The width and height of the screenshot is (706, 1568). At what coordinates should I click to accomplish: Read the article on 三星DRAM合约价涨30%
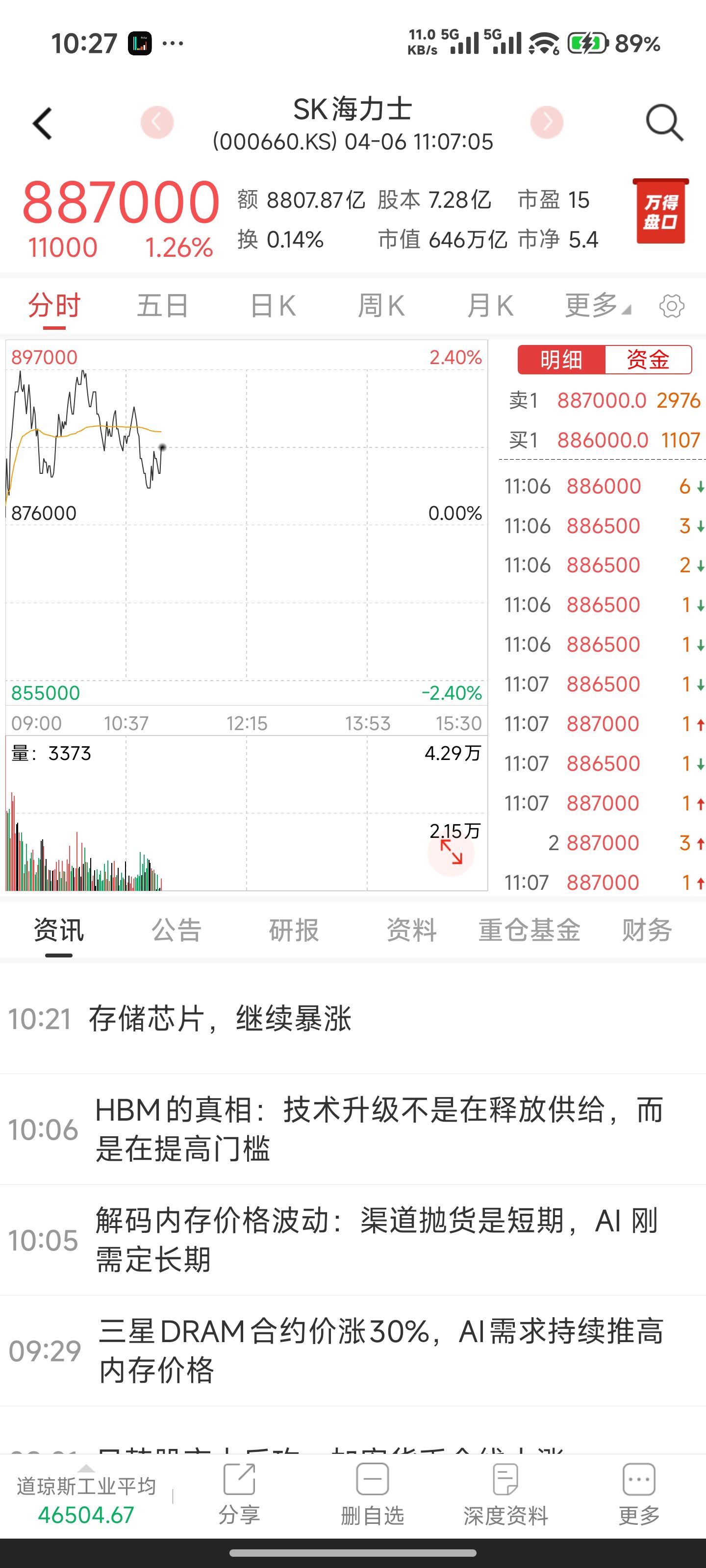coord(380,1350)
